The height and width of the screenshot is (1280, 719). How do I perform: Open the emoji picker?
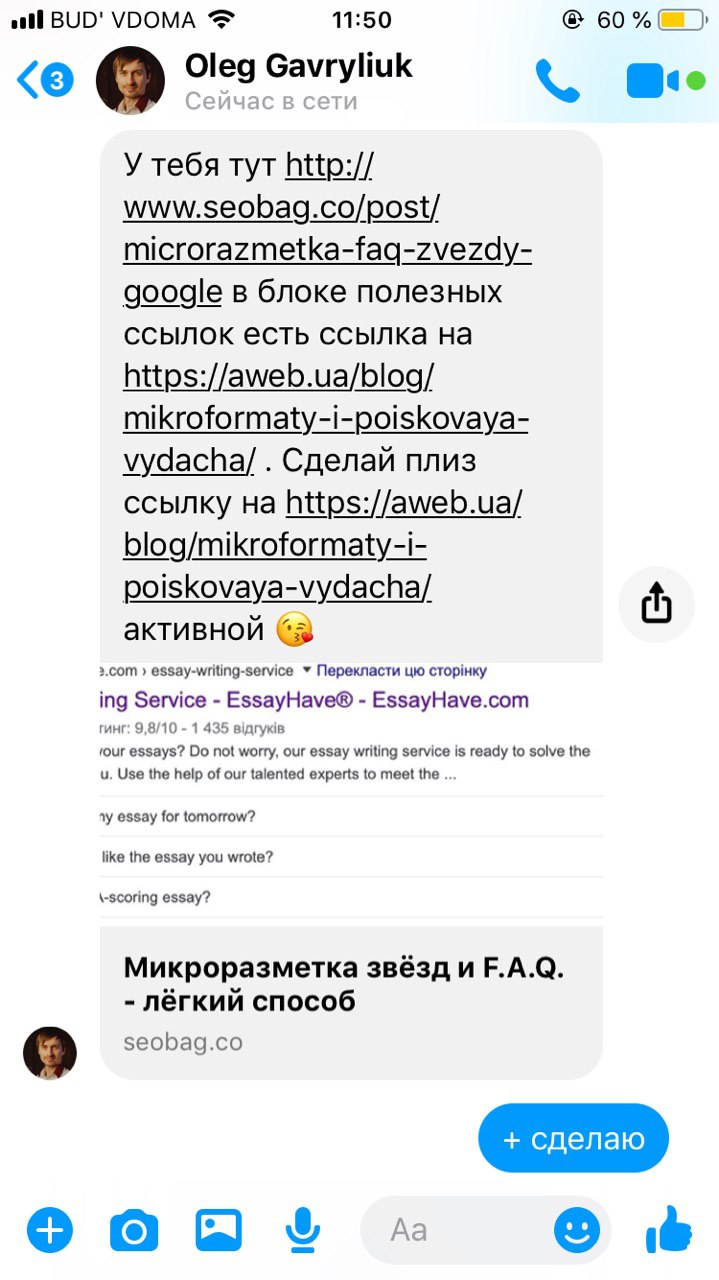click(577, 1229)
